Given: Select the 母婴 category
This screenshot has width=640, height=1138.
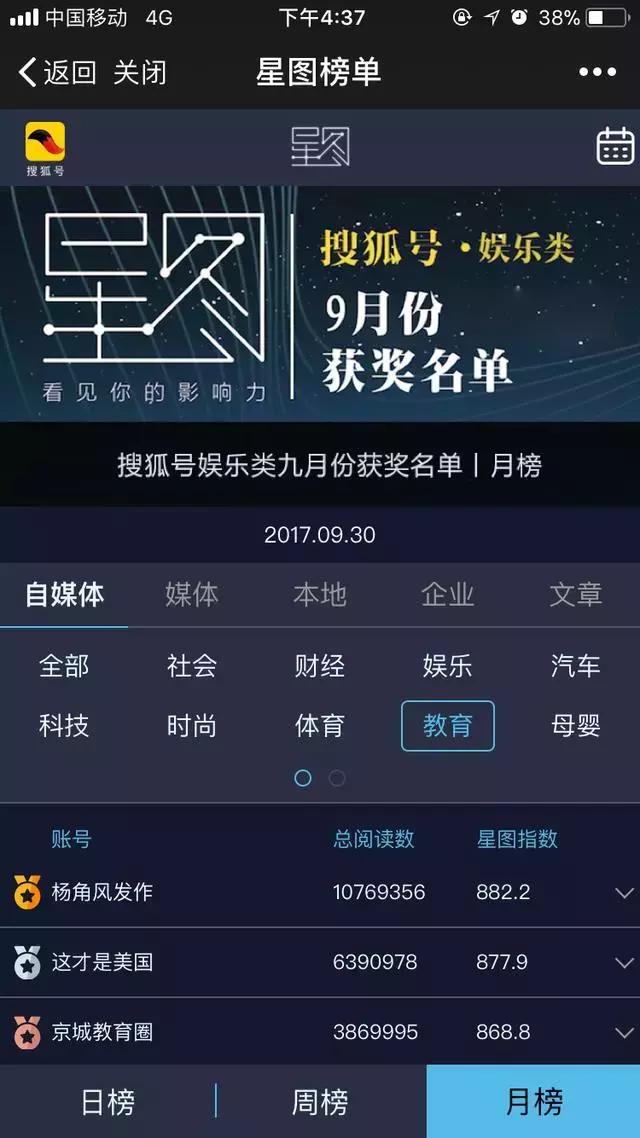Looking at the screenshot, I should [575, 726].
